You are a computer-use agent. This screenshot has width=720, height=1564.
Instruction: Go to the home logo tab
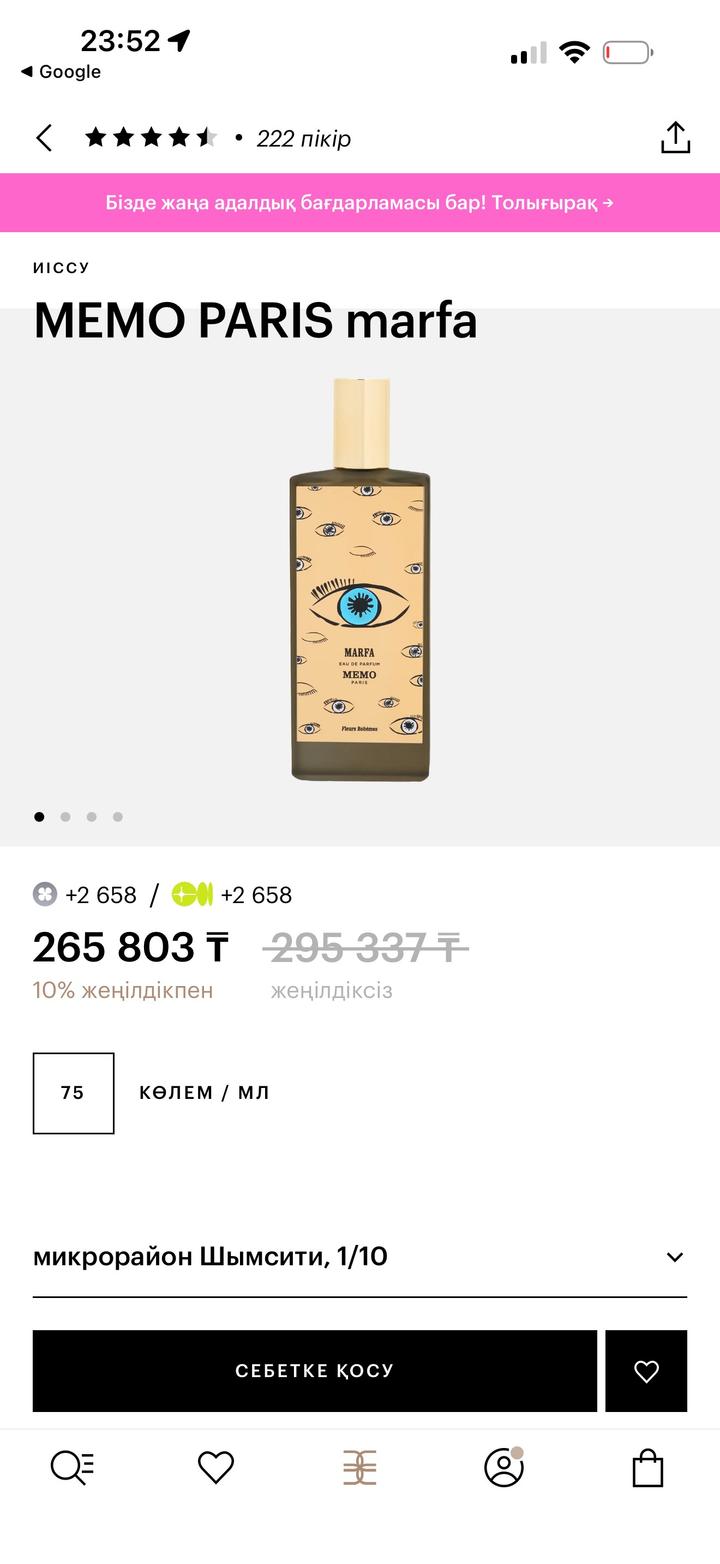[360, 1467]
